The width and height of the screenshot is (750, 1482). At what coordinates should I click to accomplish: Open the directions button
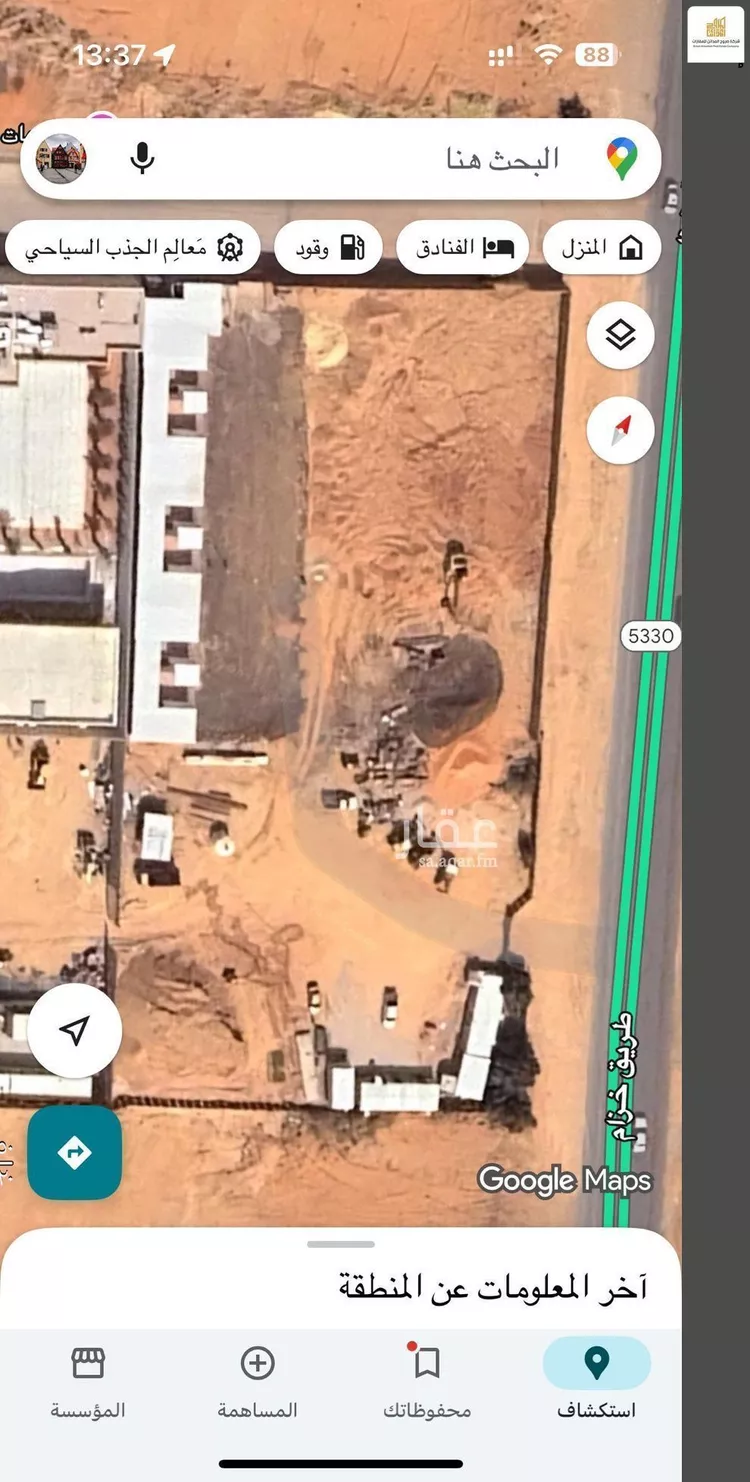(75, 1152)
